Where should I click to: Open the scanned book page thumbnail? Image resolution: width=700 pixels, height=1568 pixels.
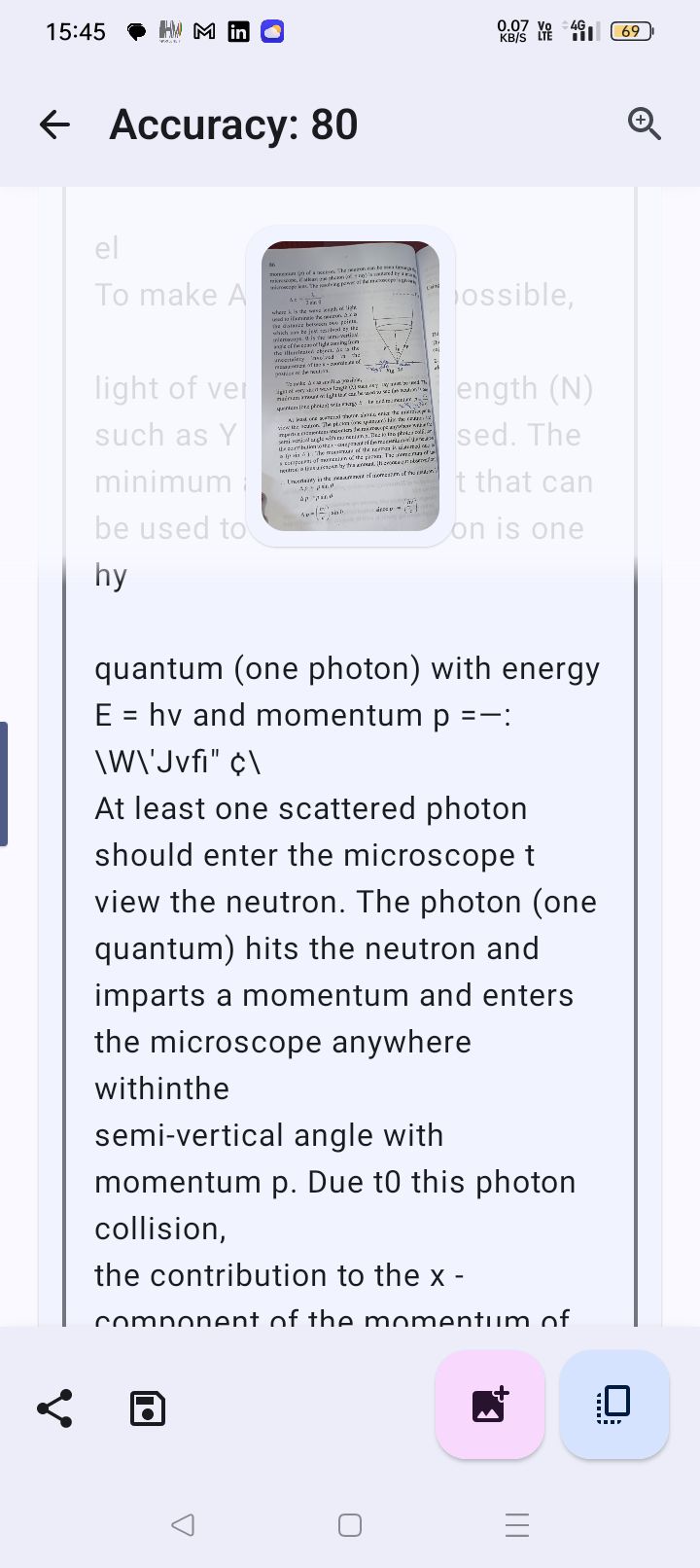tap(350, 386)
